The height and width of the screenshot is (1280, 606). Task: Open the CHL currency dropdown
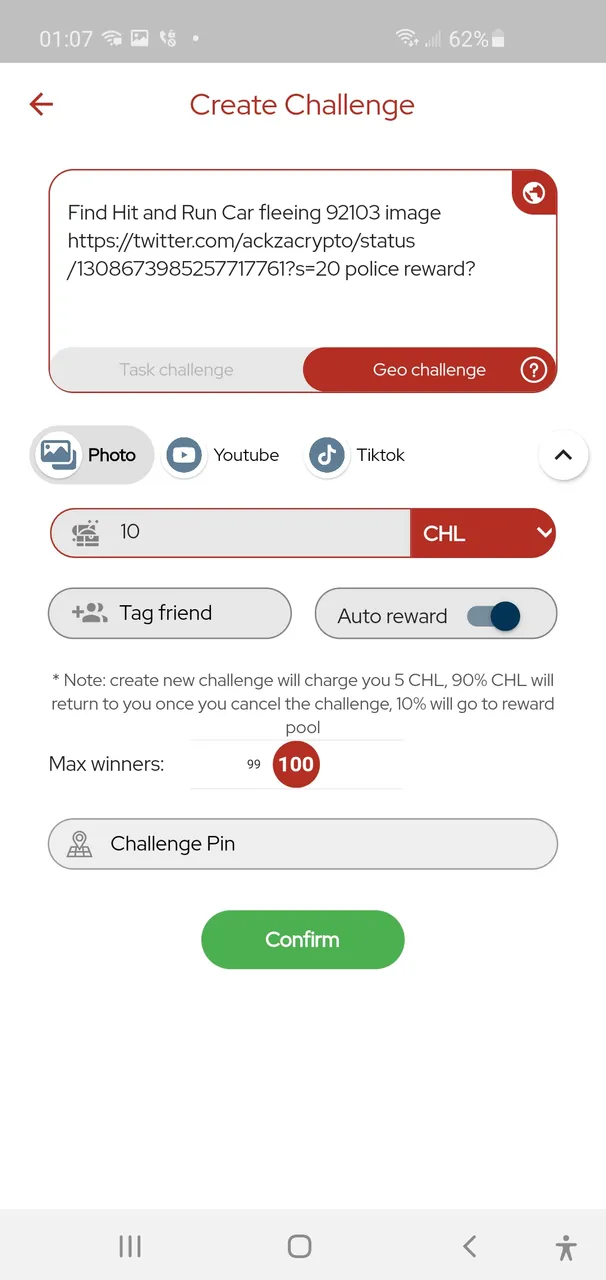(x=483, y=533)
